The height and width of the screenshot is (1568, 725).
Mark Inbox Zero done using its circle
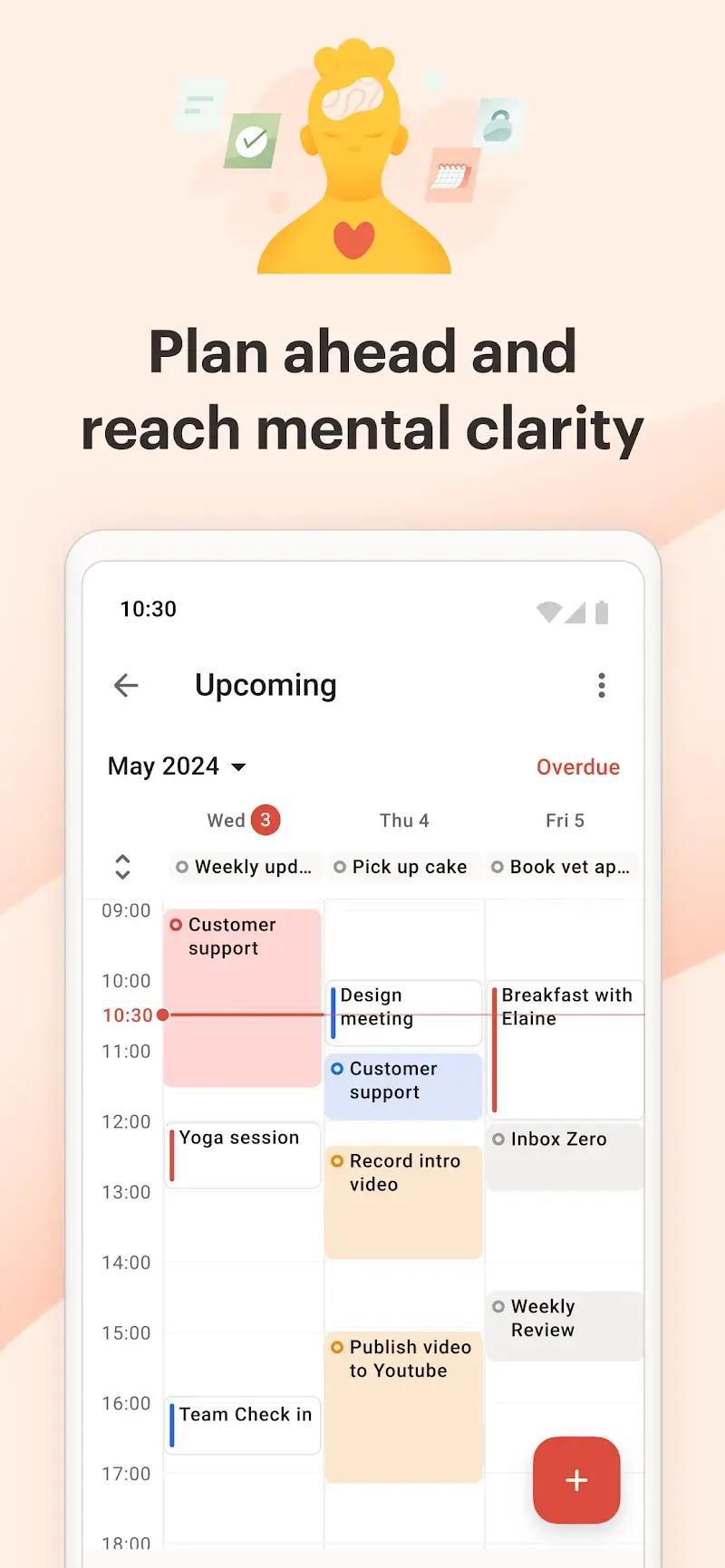pyautogui.click(x=498, y=1139)
